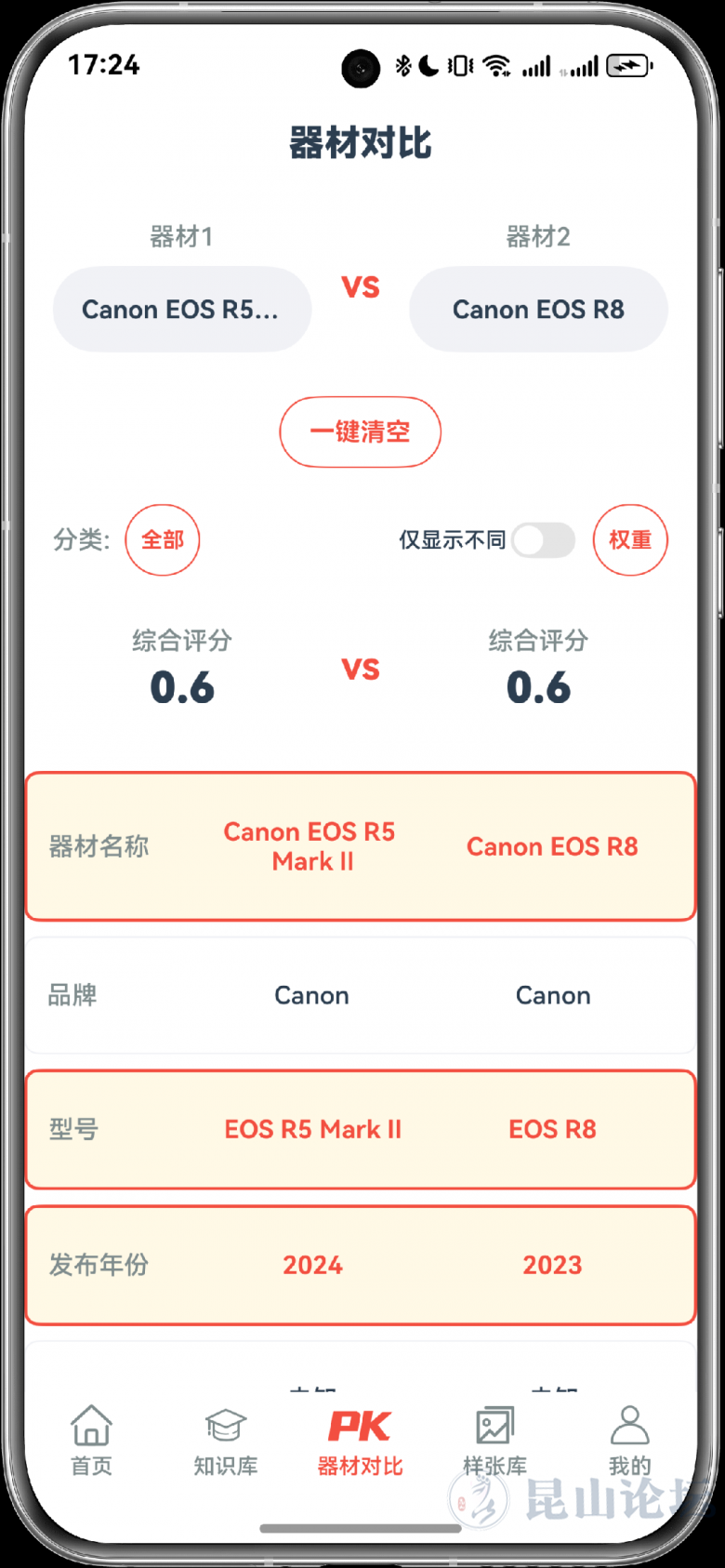Toggle the 仅显示不同 switch
Image resolution: width=725 pixels, height=1568 pixels.
[544, 540]
